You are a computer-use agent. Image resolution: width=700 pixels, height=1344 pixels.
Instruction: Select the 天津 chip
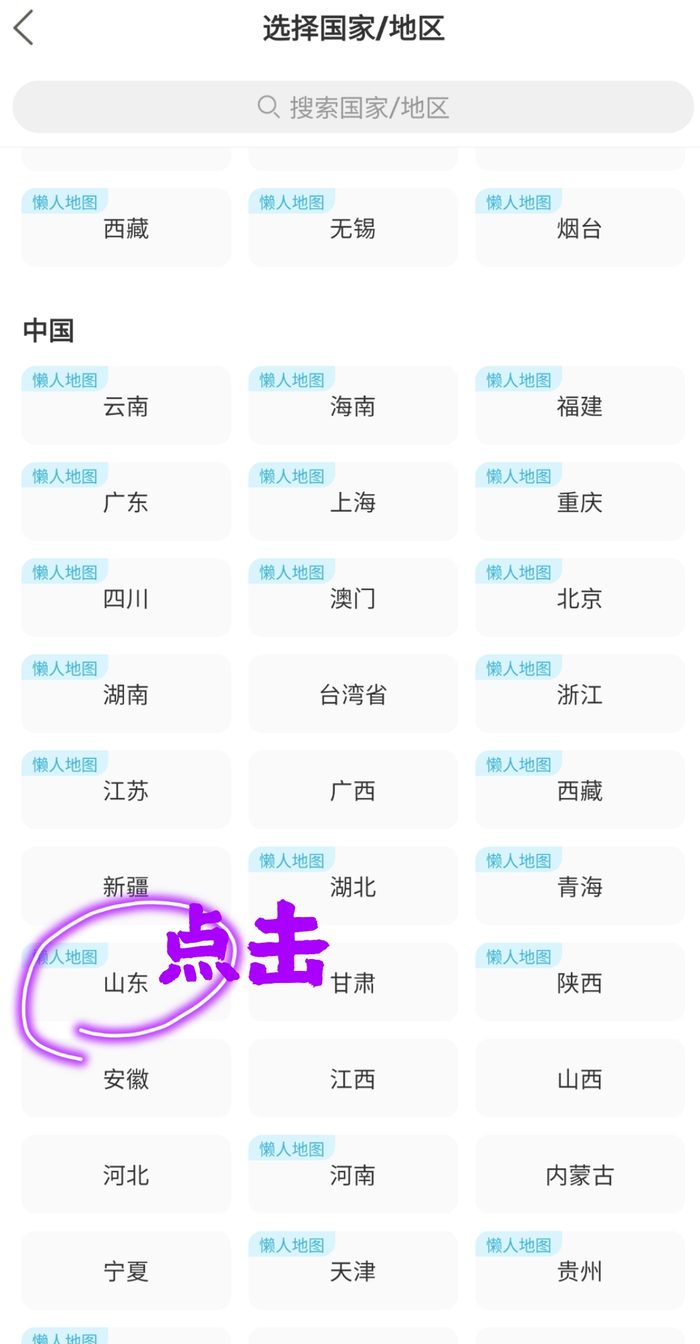click(x=352, y=1271)
